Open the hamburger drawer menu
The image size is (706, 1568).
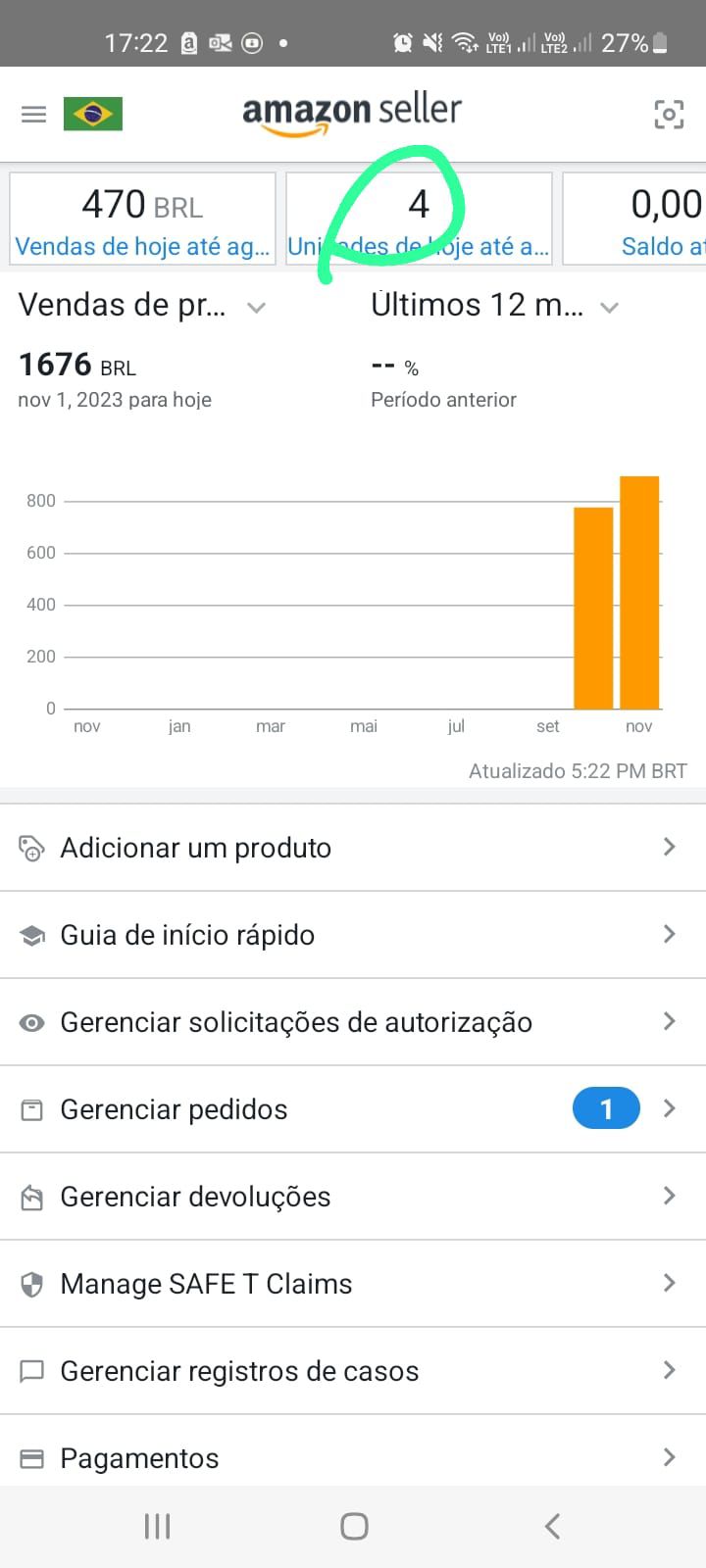33,115
